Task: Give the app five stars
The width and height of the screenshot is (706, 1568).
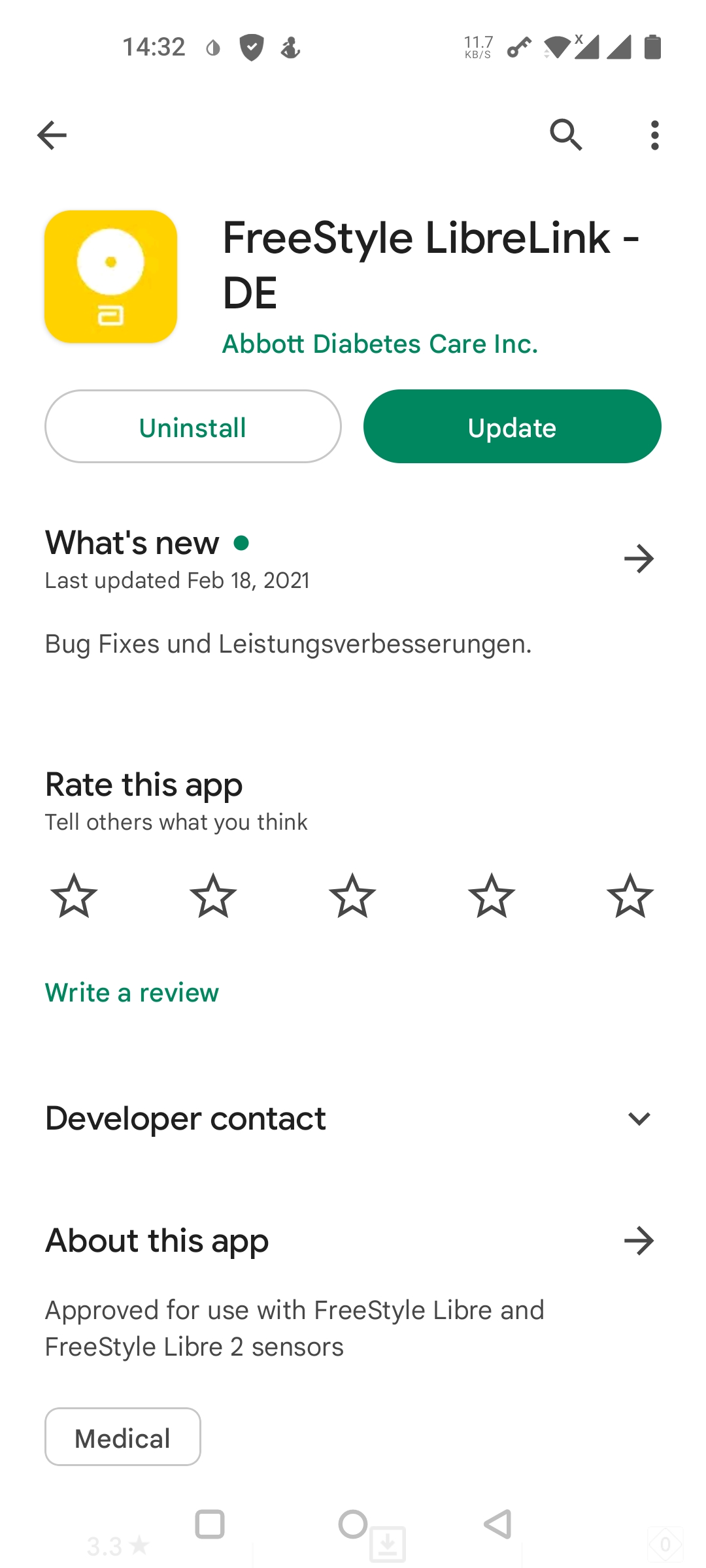Action: pyautogui.click(x=630, y=896)
